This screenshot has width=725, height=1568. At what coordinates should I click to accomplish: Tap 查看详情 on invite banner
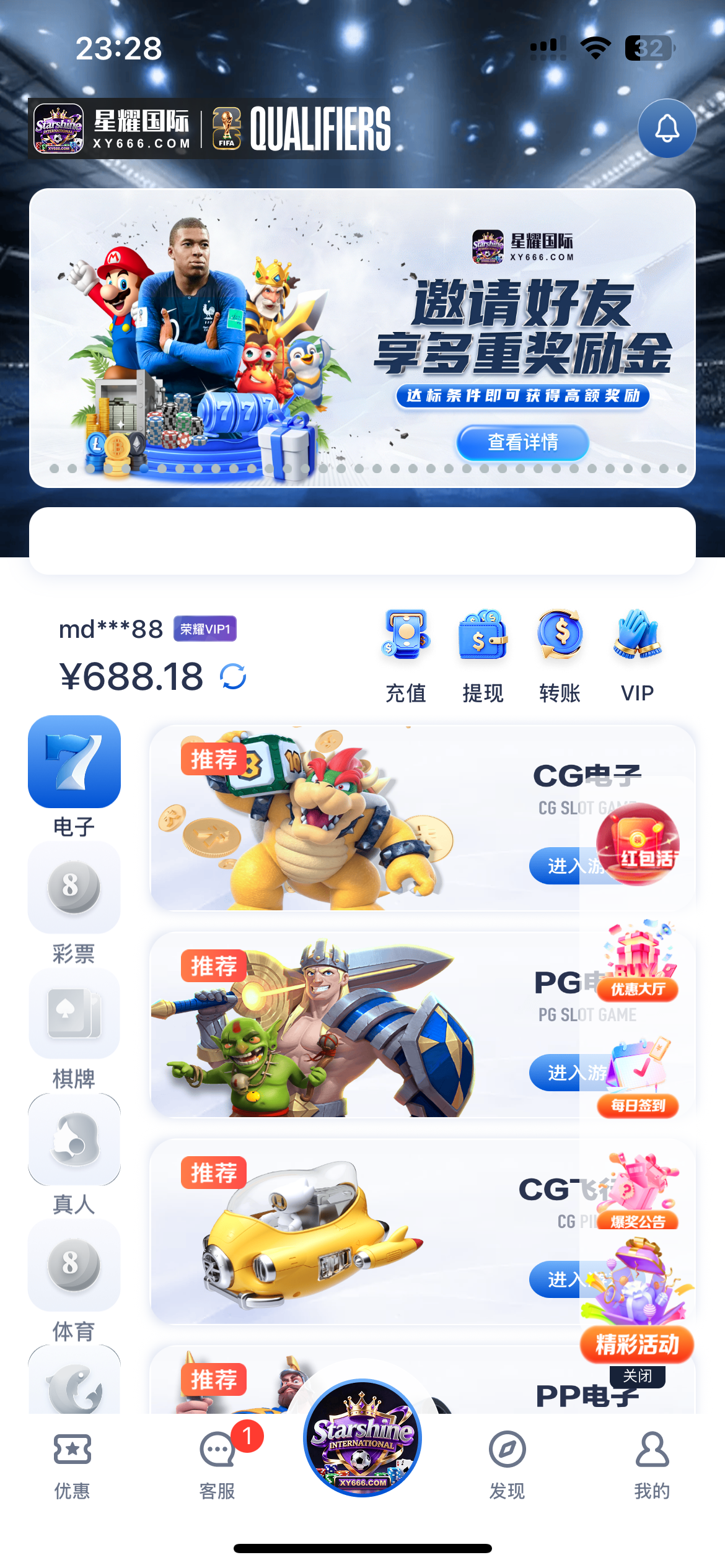522,442
